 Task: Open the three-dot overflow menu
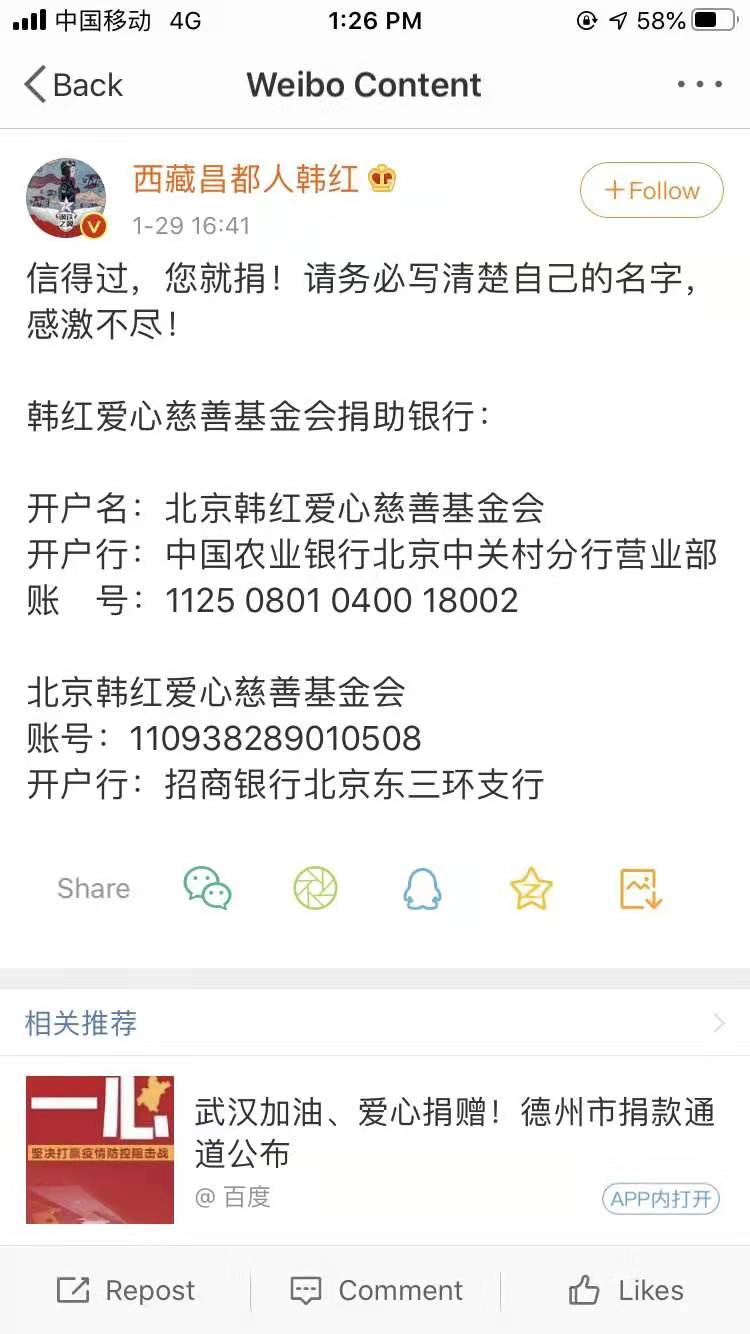[x=699, y=85]
